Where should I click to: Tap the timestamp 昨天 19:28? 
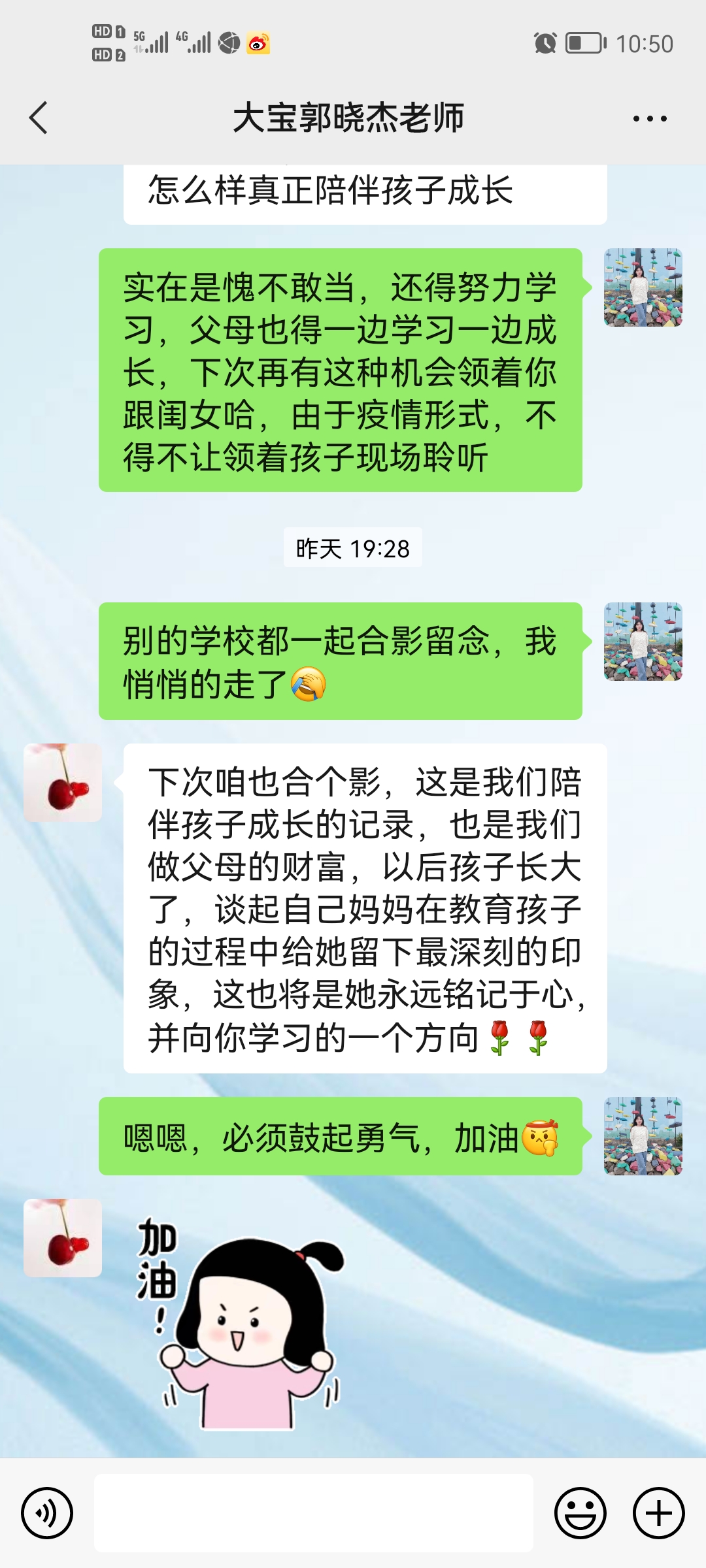352,549
